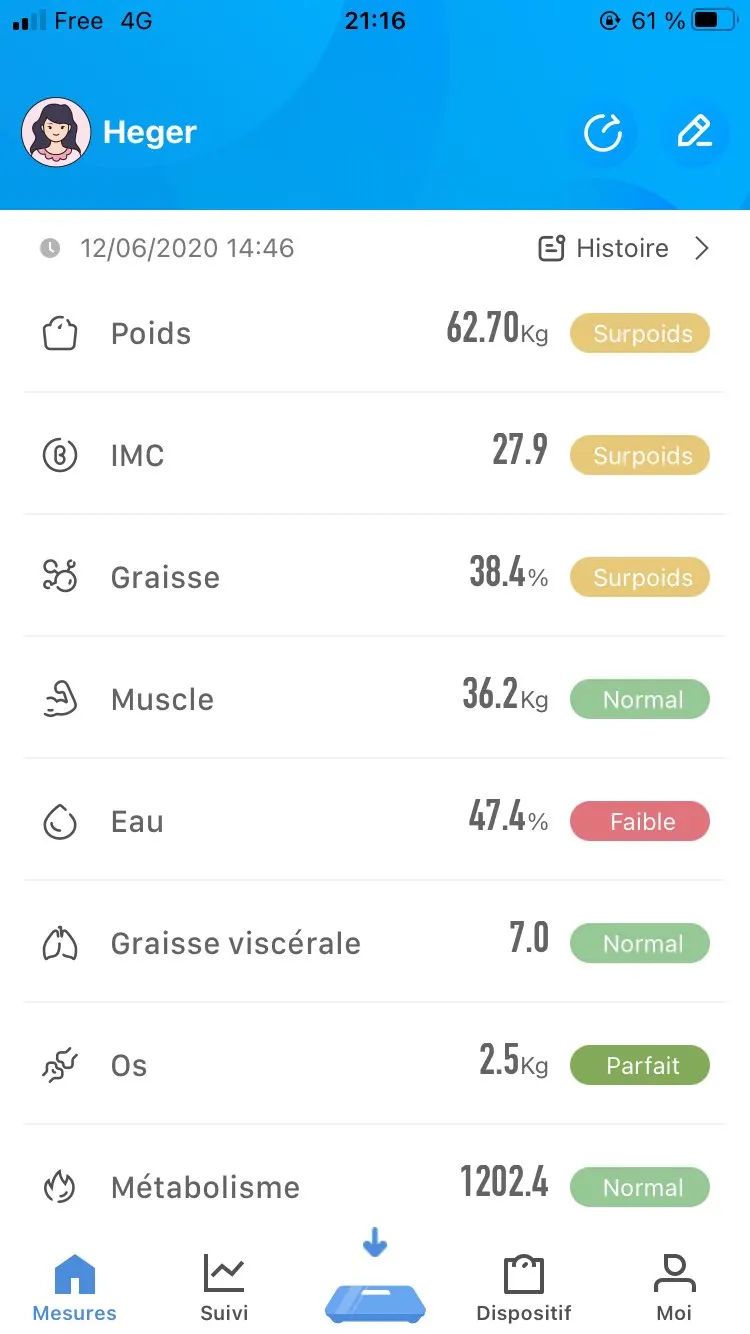Switch to the Moi tab

point(674,1287)
